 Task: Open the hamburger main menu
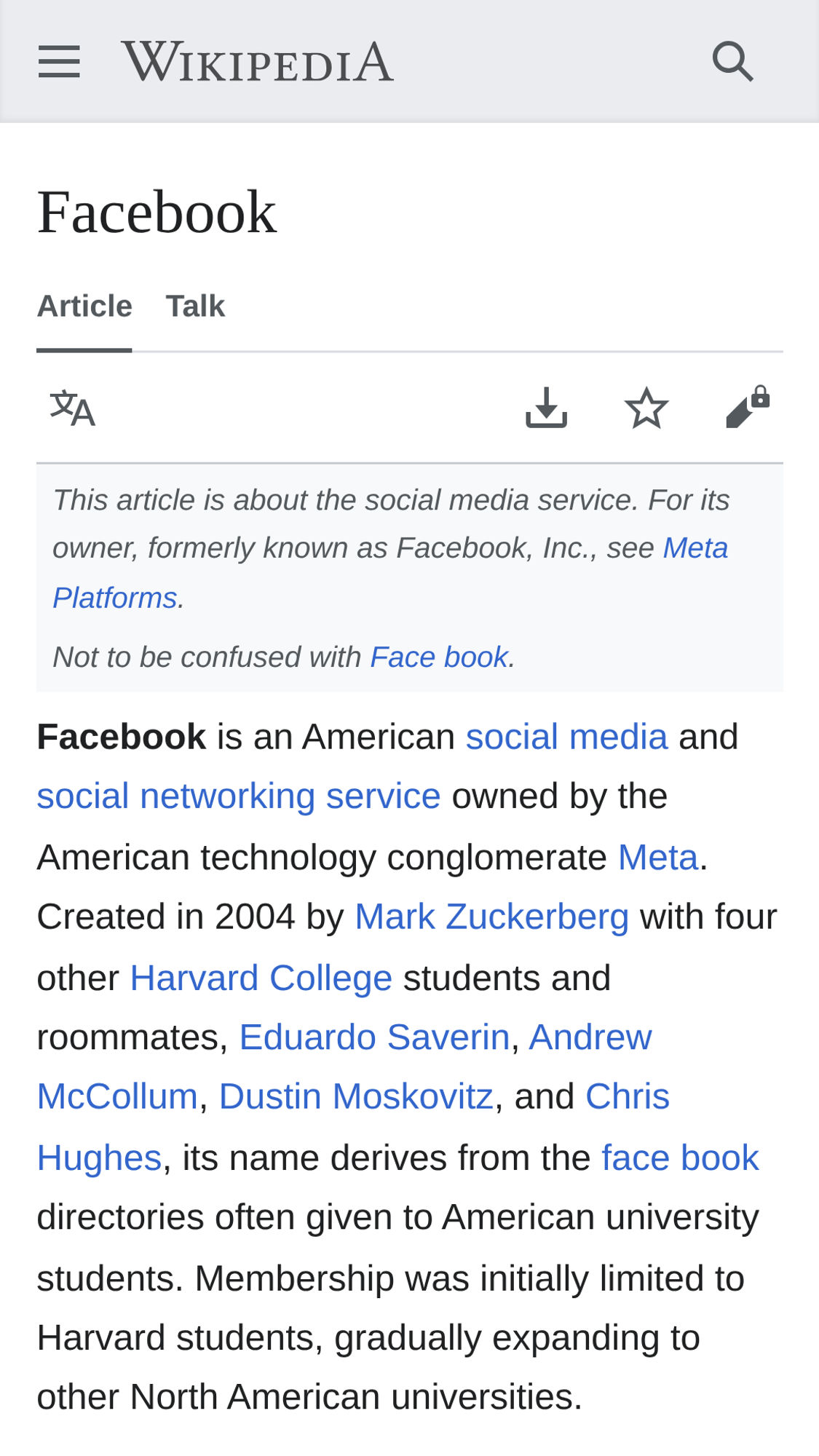(59, 61)
